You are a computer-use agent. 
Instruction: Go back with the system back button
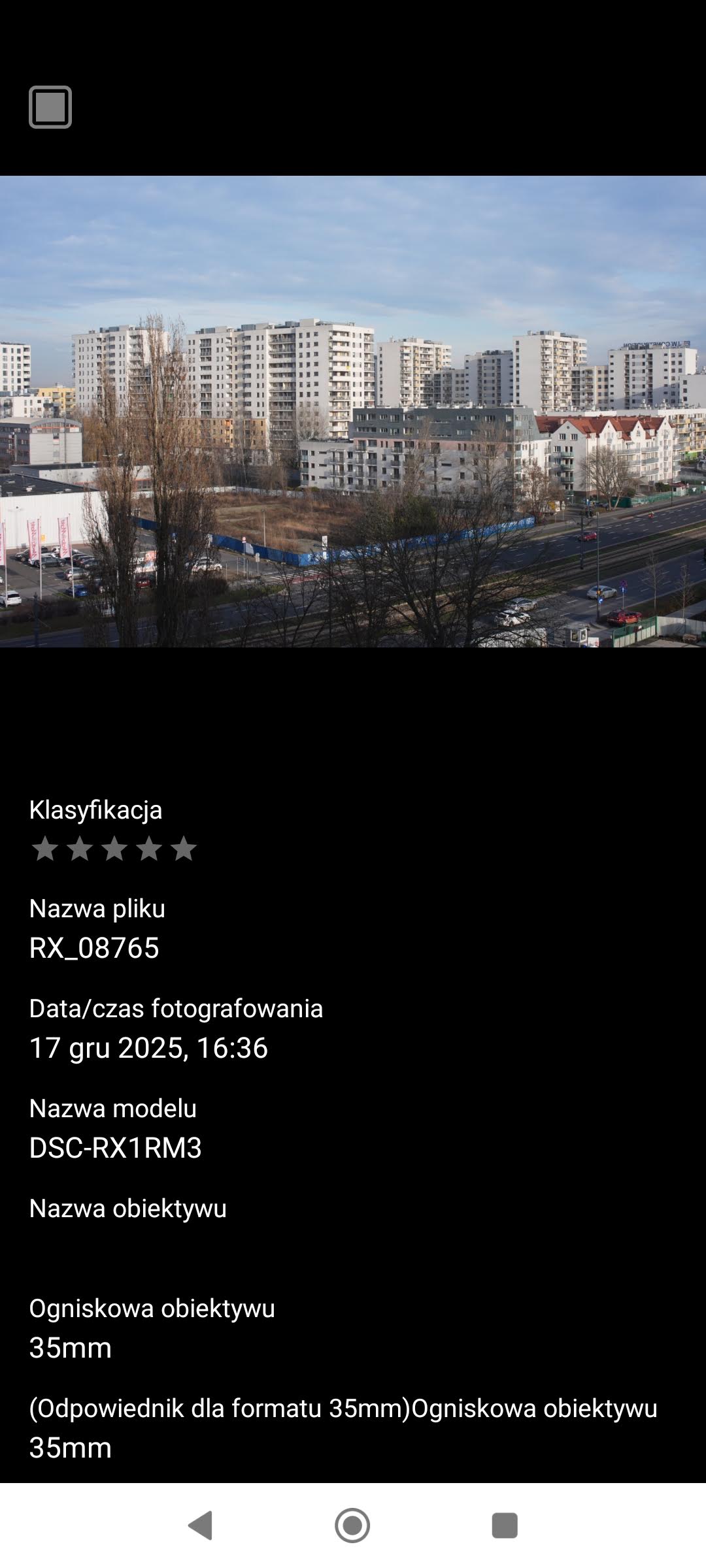pyautogui.click(x=200, y=1526)
